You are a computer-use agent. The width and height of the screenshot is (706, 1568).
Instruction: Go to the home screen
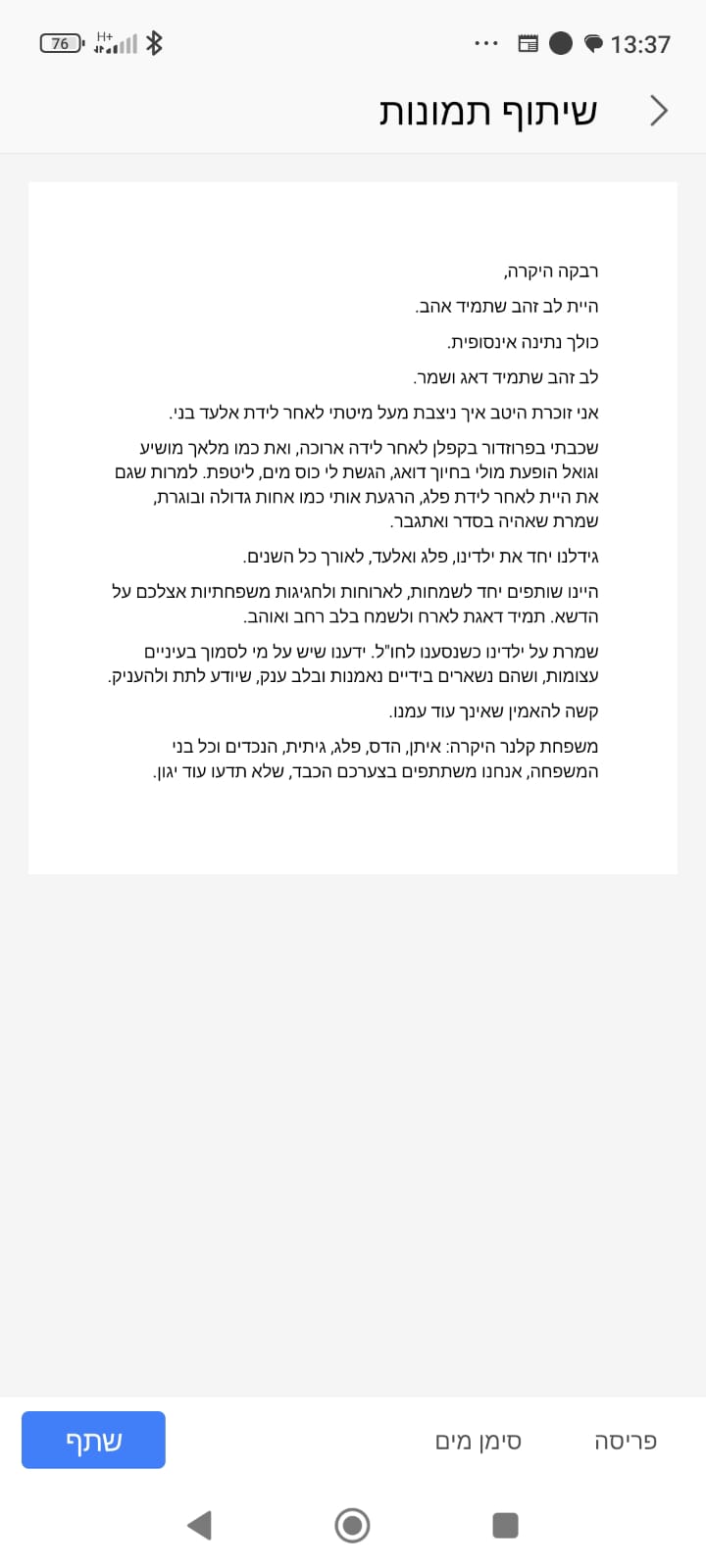point(352,1525)
